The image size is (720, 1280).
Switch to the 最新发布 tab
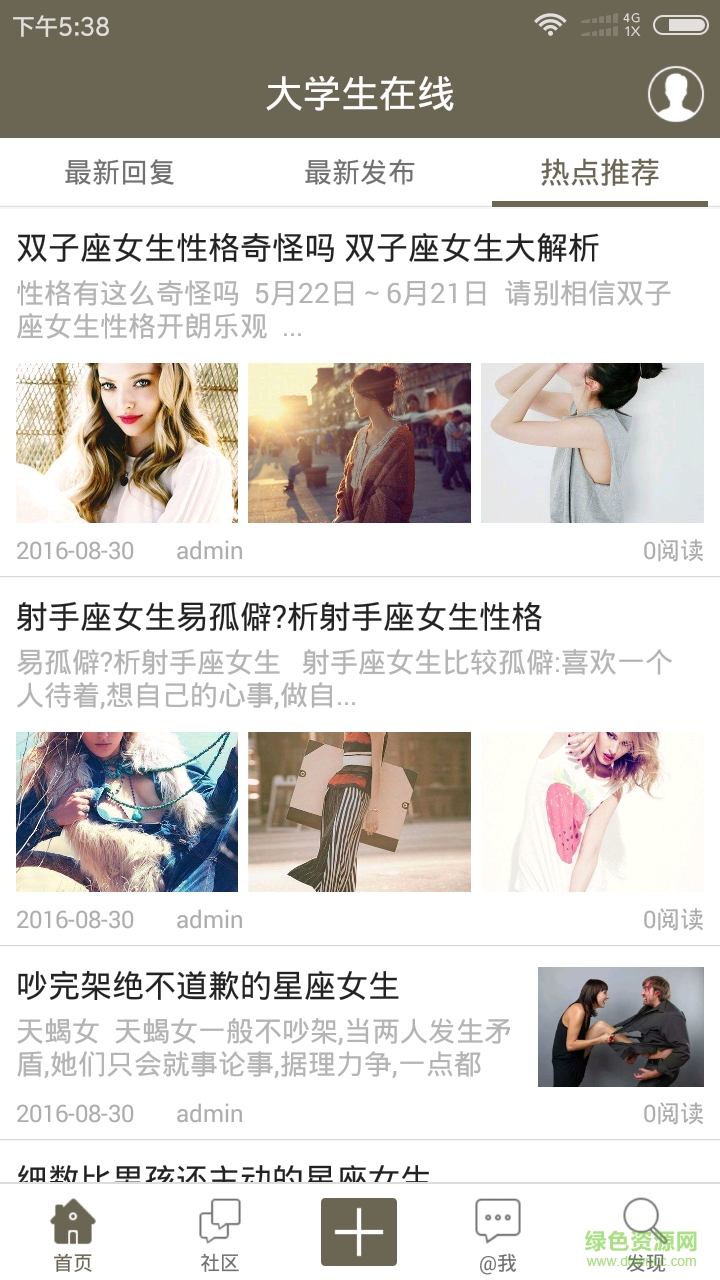(x=360, y=173)
